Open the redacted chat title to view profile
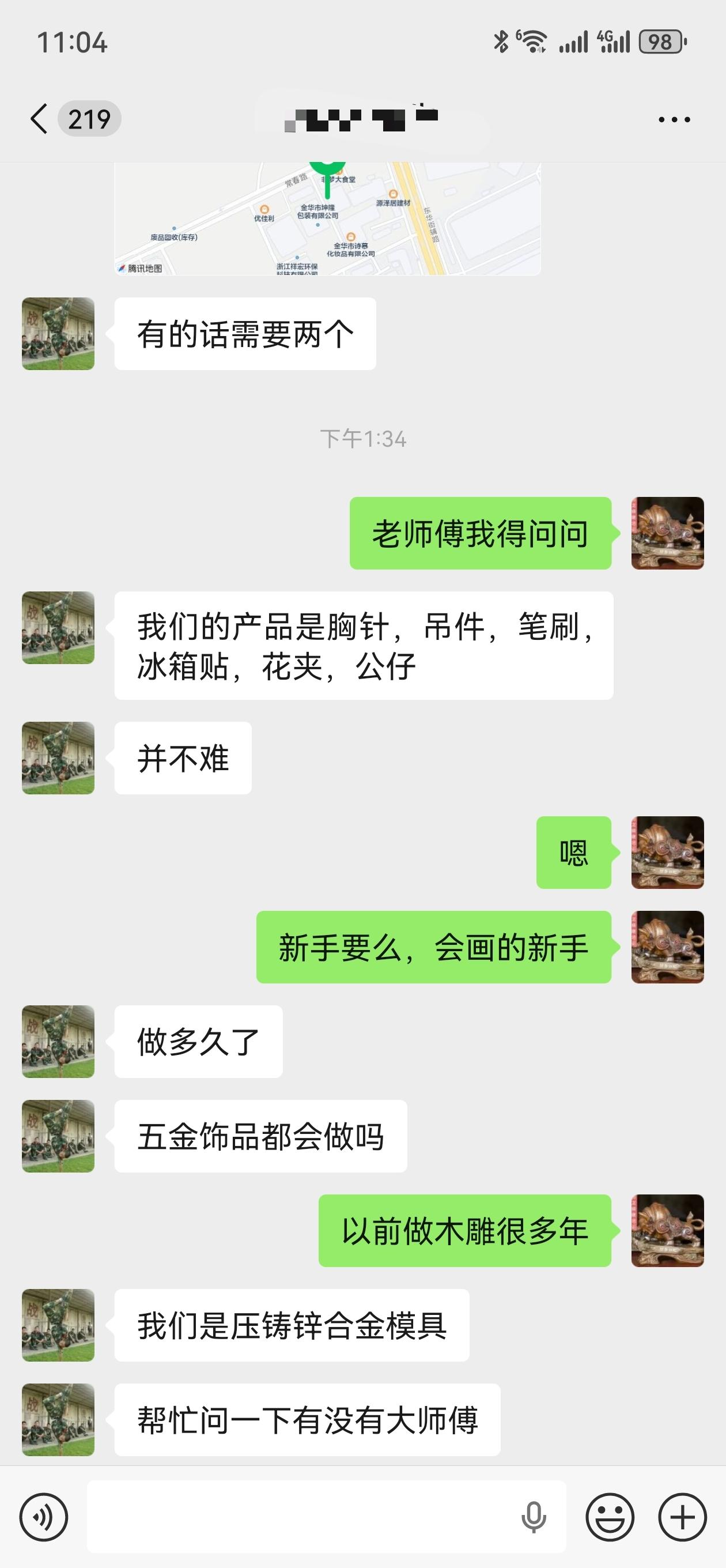The image size is (726, 1568). click(362, 119)
